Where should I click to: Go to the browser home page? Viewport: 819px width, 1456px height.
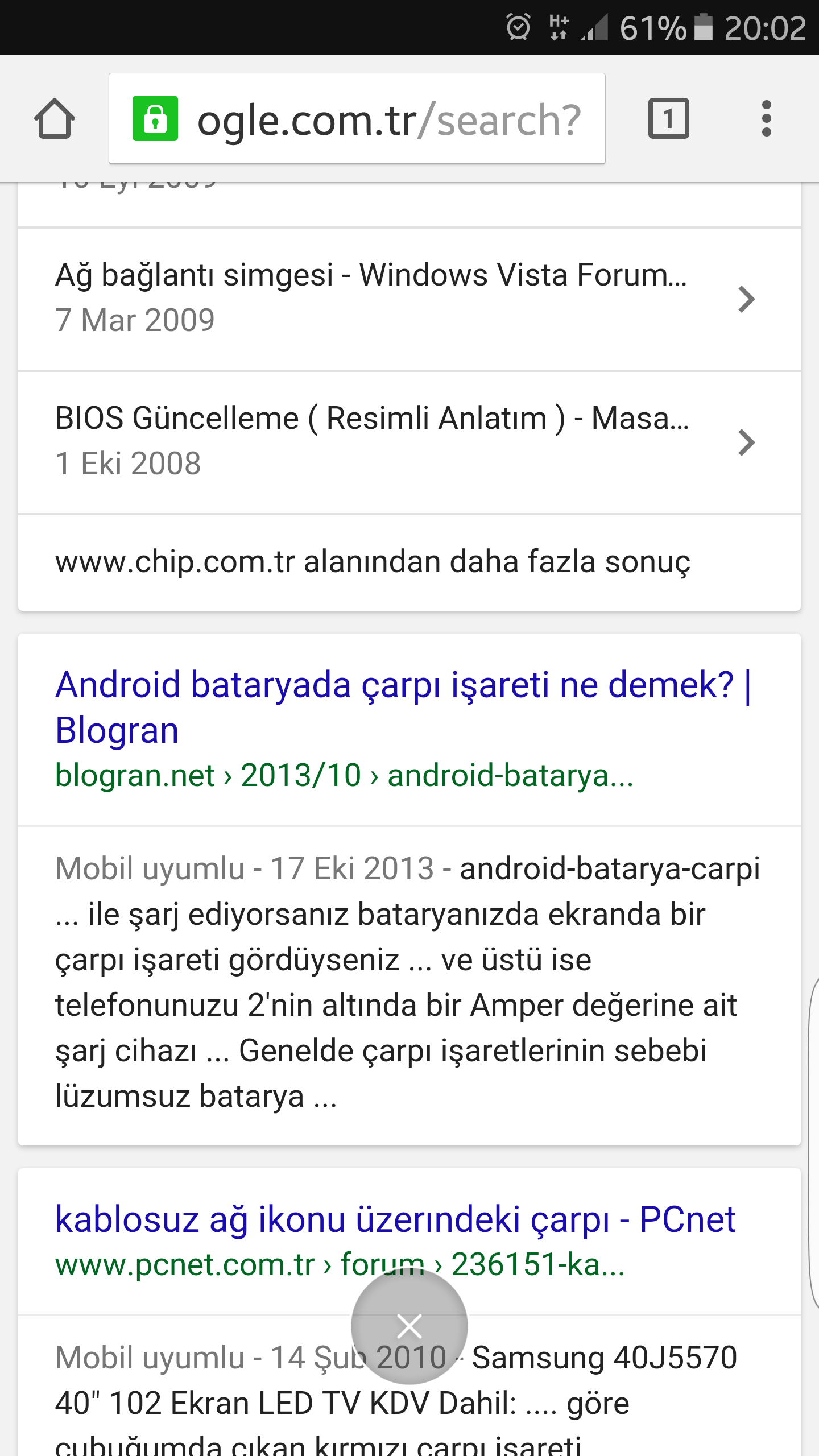click(55, 119)
